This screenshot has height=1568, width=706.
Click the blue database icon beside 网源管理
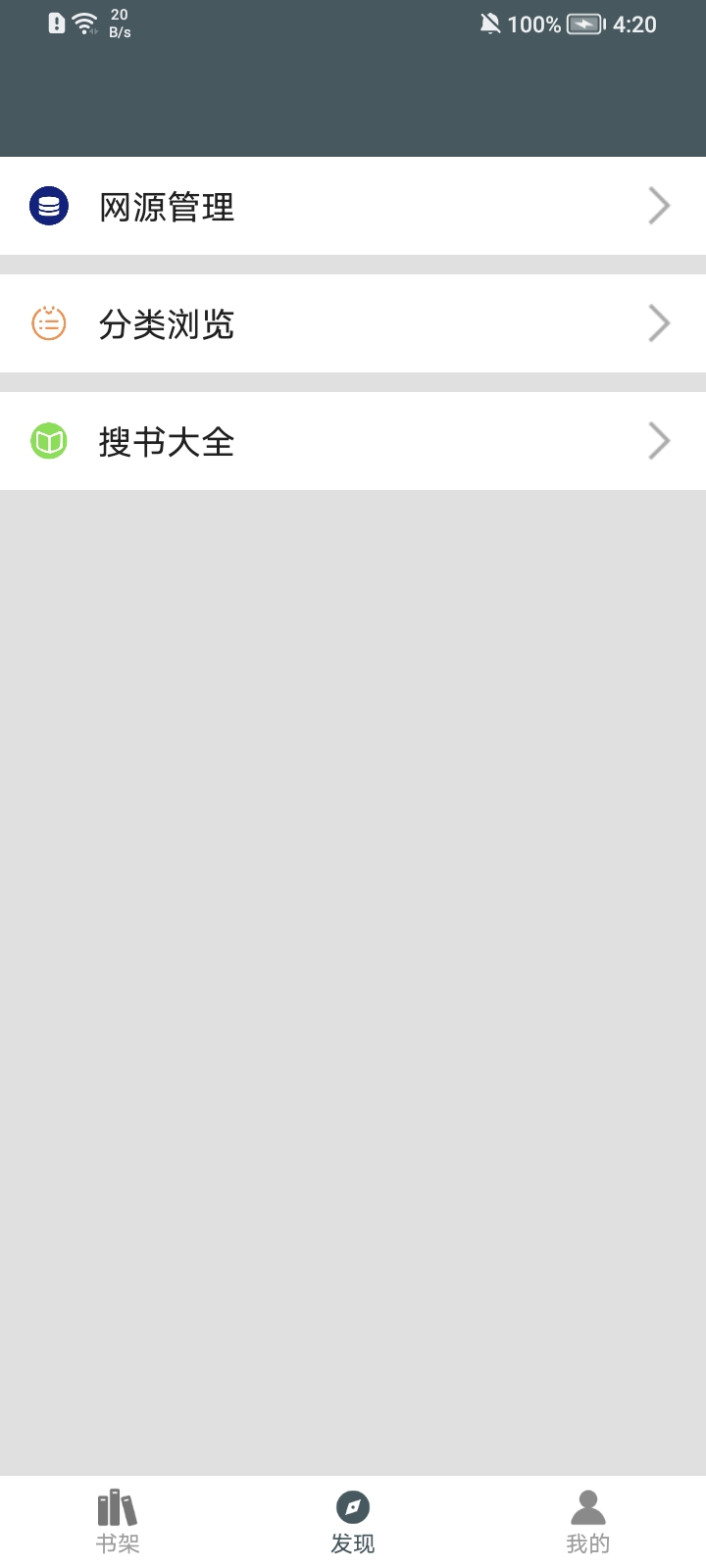(49, 206)
